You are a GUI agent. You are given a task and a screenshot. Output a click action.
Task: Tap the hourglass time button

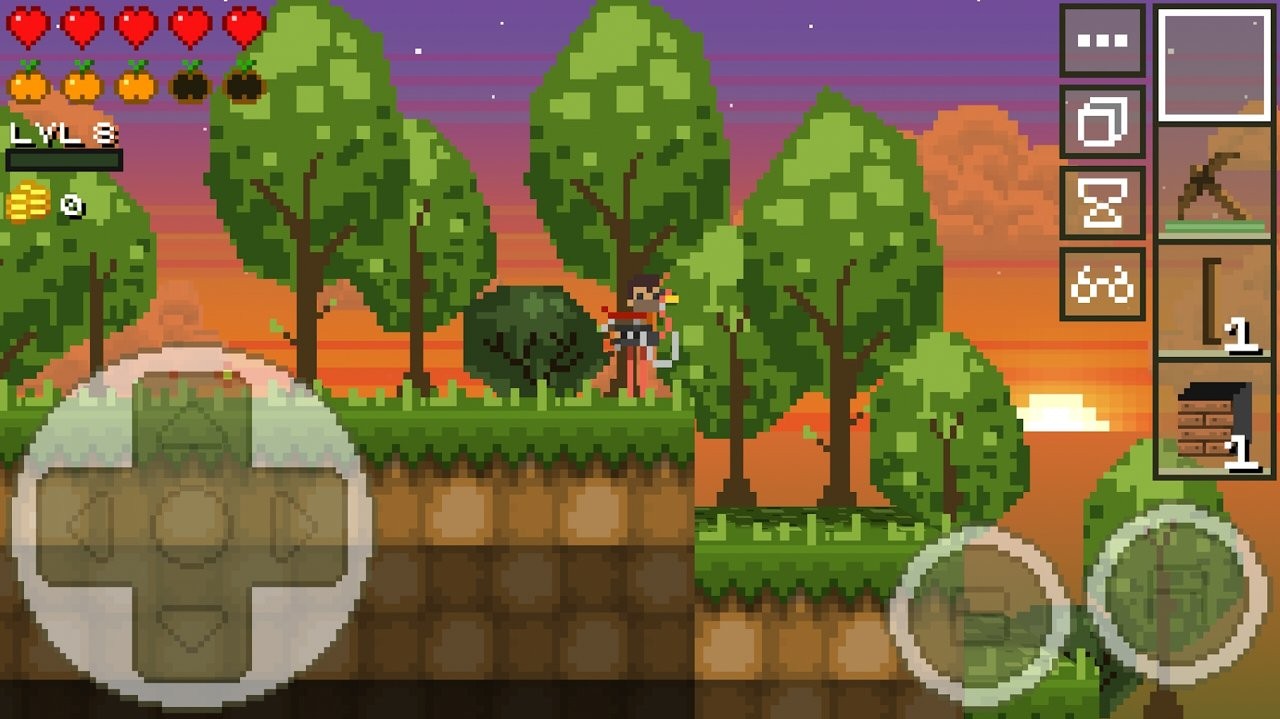pos(1102,203)
